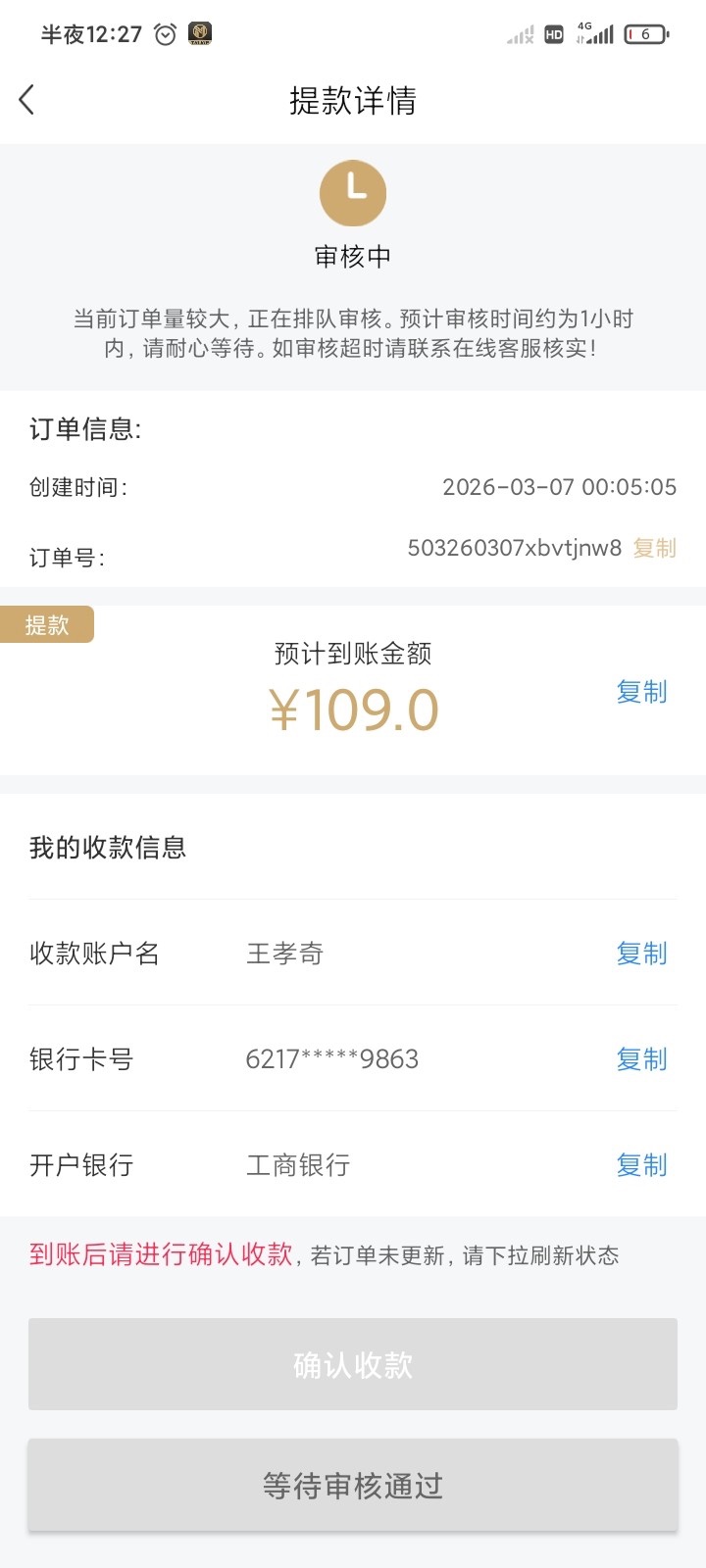Select the gold 提款 label tag
The image size is (706, 1568).
coord(47,624)
